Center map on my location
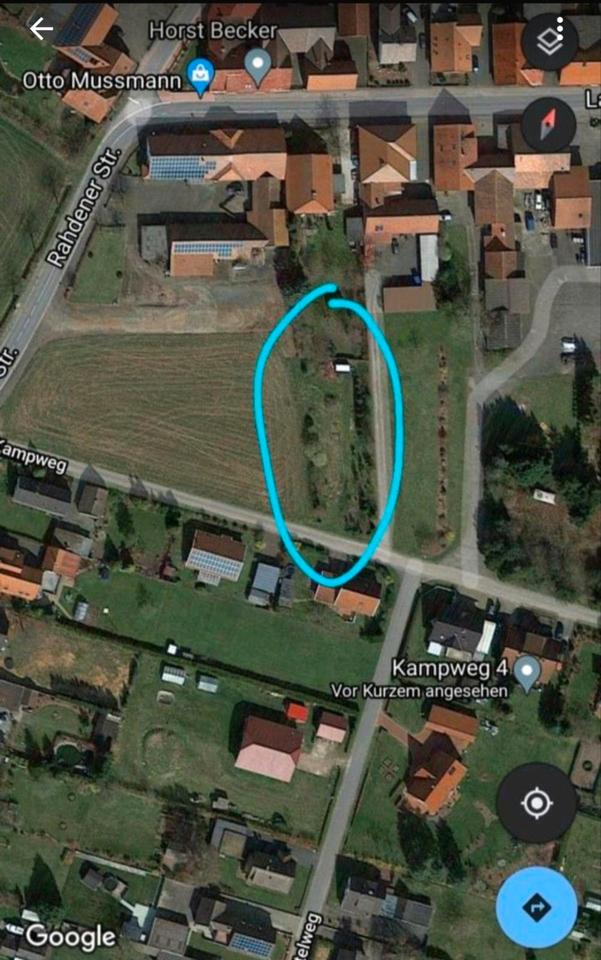The width and height of the screenshot is (601, 960). [536, 802]
